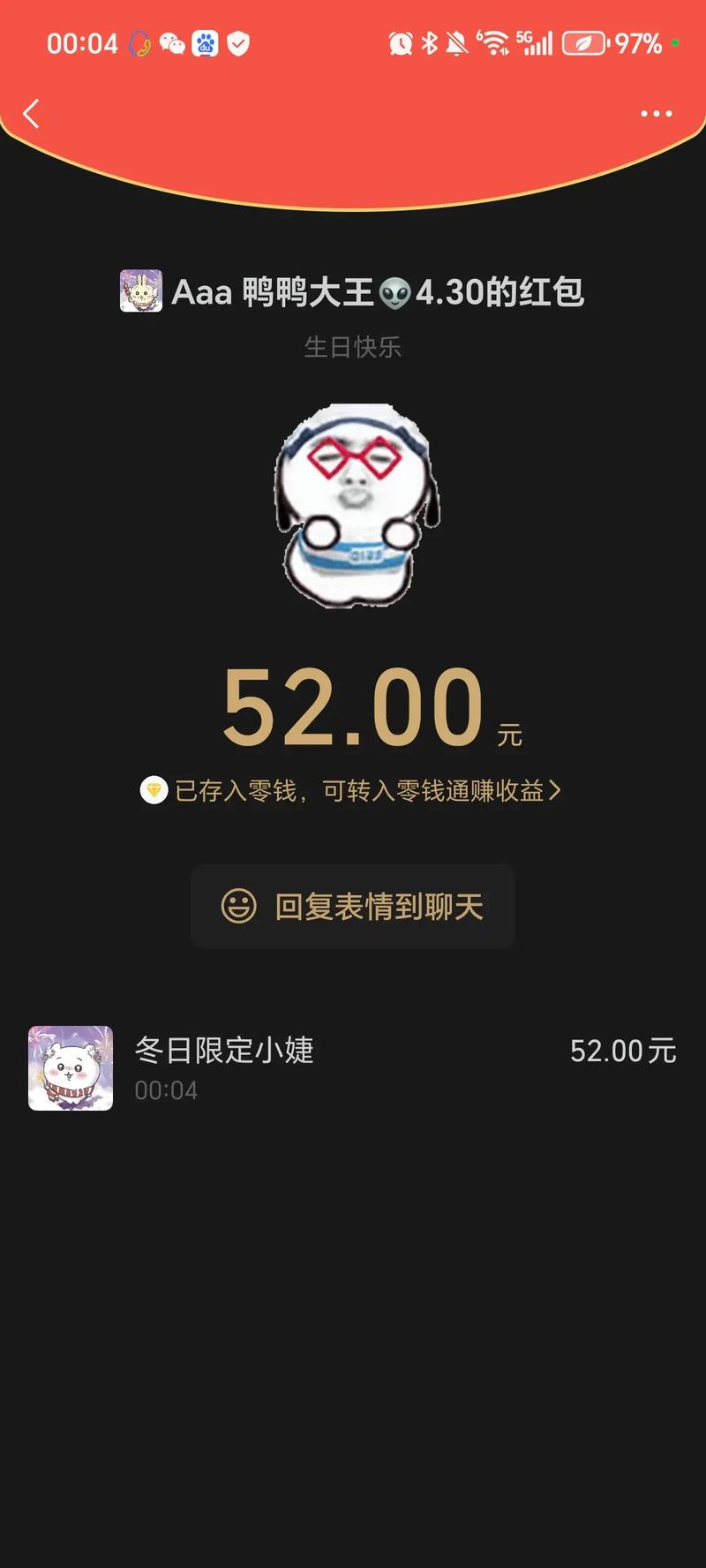Select the Baidu icon in the status bar
Viewport: 706px width, 1568px height.
204,44
